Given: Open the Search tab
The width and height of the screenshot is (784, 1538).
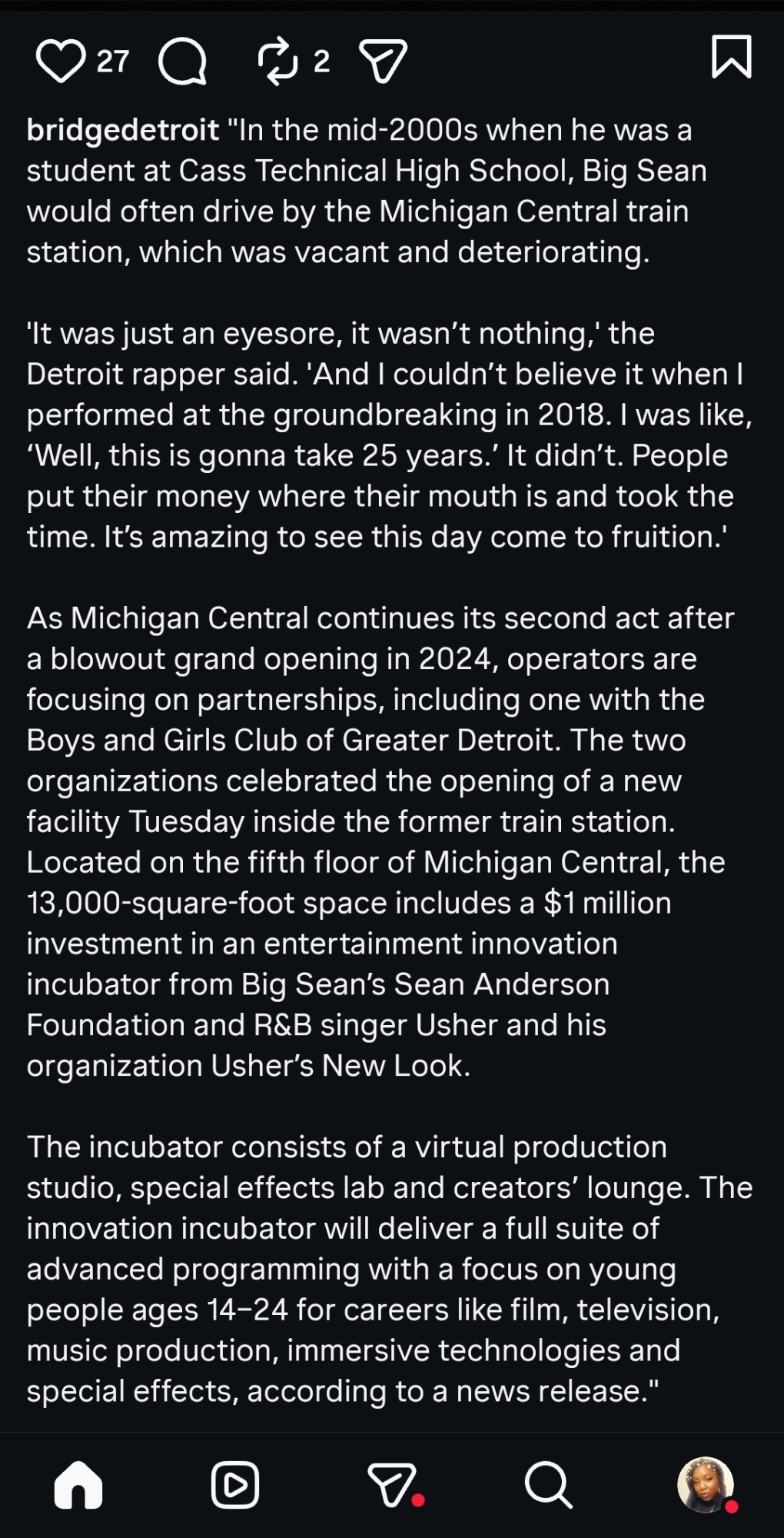Looking at the screenshot, I should point(548,1484).
